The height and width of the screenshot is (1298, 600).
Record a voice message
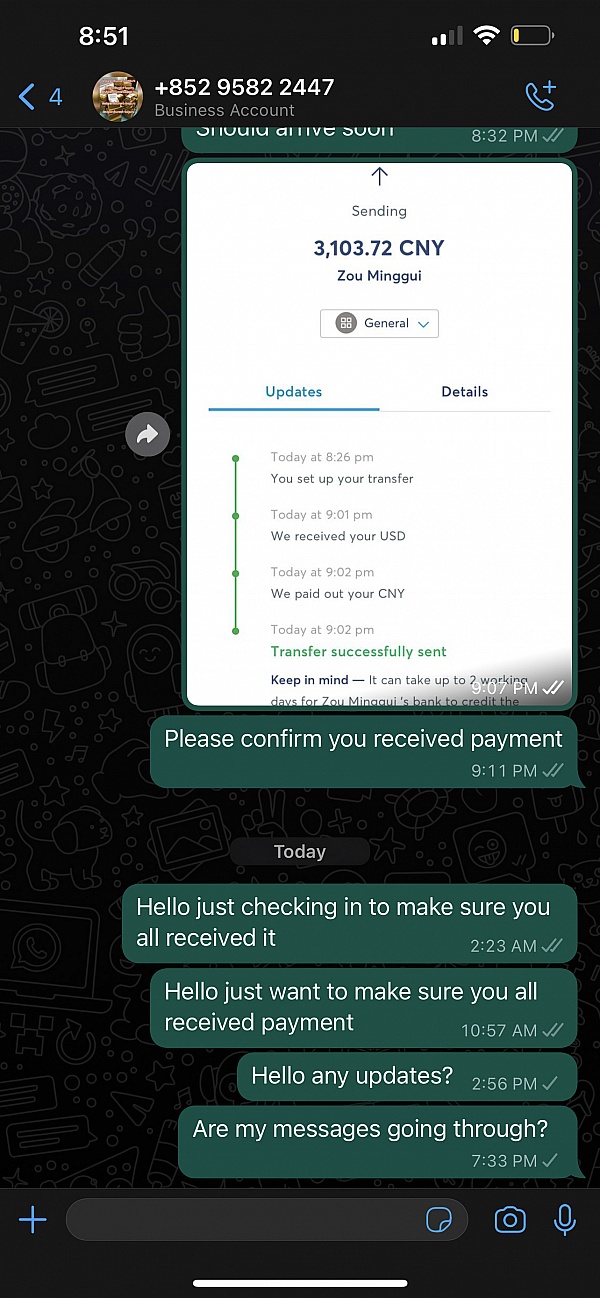[x=565, y=1220]
